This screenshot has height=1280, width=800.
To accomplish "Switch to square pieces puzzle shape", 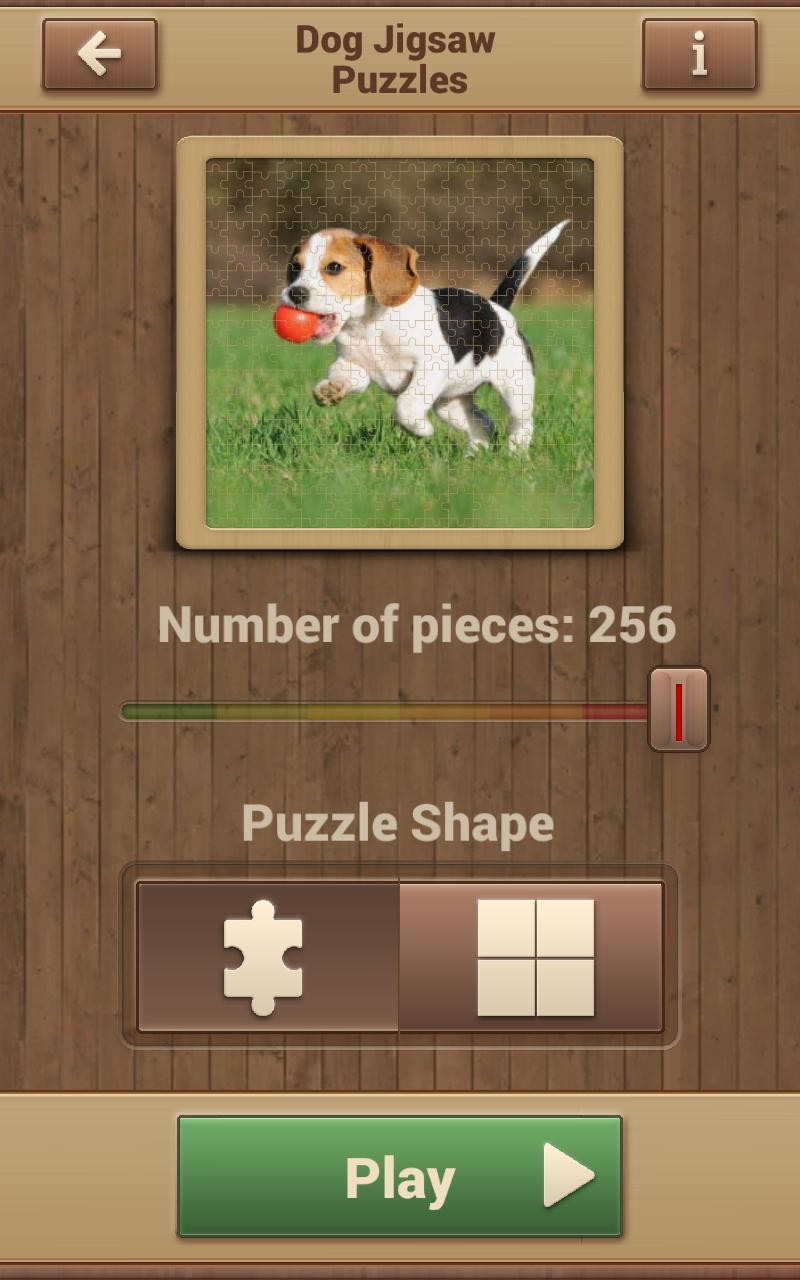I will pyautogui.click(x=532, y=957).
